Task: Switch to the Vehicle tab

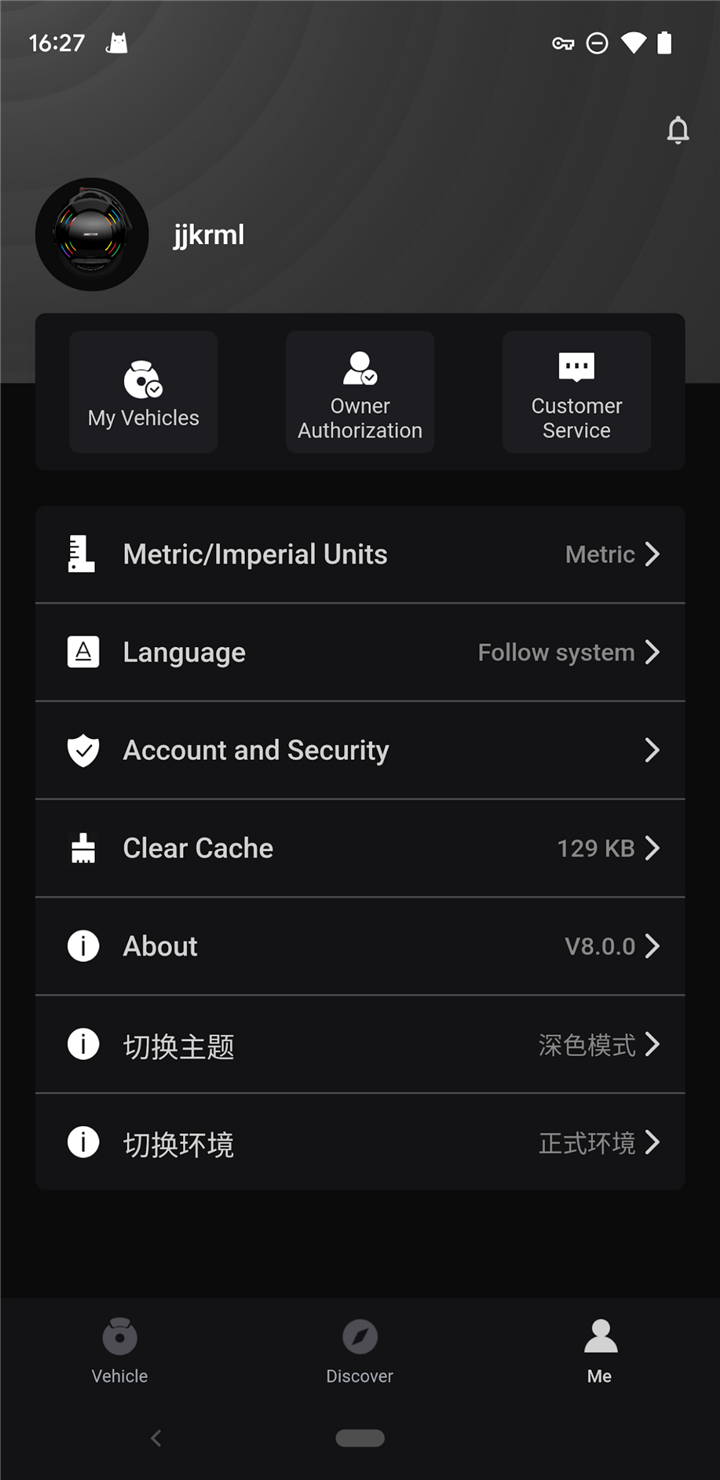Action: point(120,1352)
